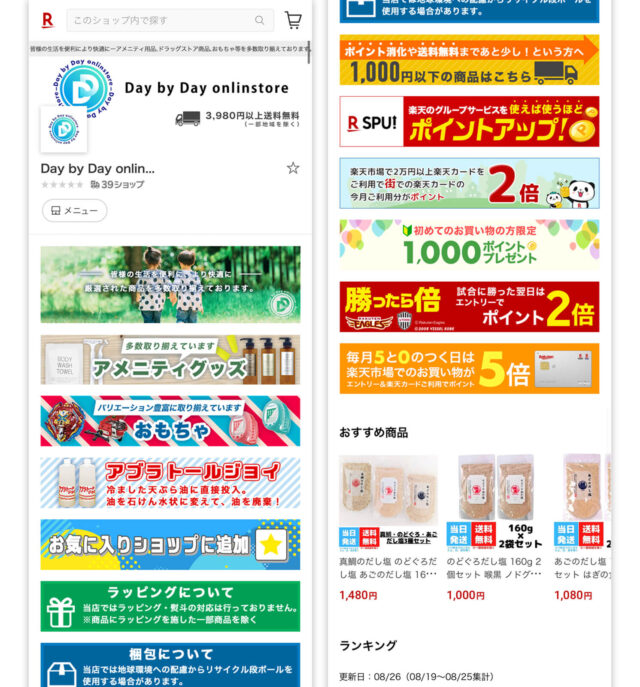Open the SPU ポイントアップ banner
640x687 pixels.
coord(469,122)
